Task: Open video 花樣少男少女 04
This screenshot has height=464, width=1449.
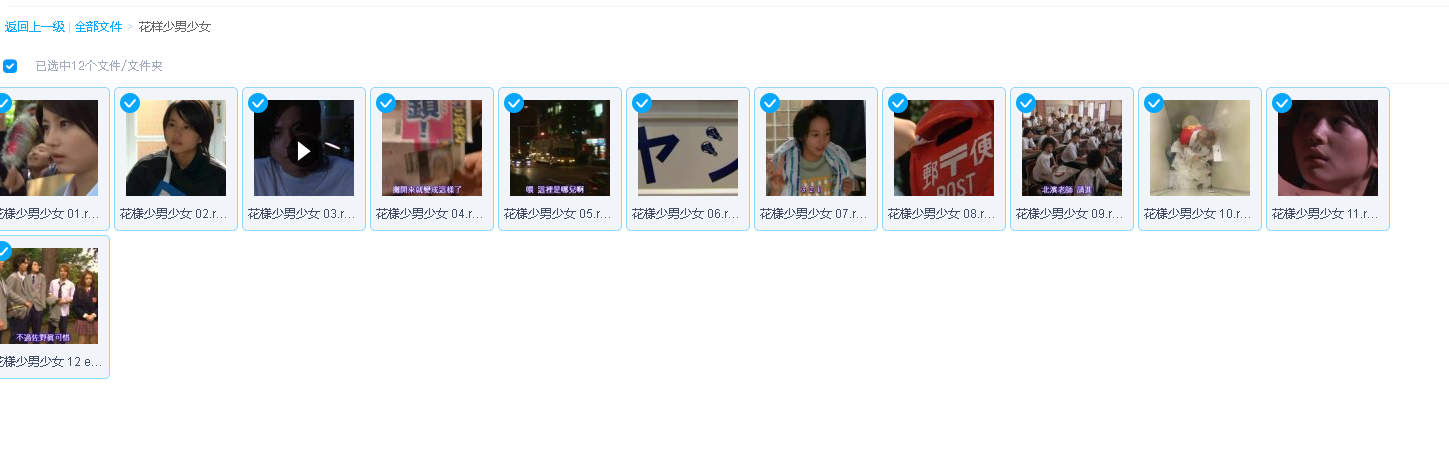Action: point(432,148)
